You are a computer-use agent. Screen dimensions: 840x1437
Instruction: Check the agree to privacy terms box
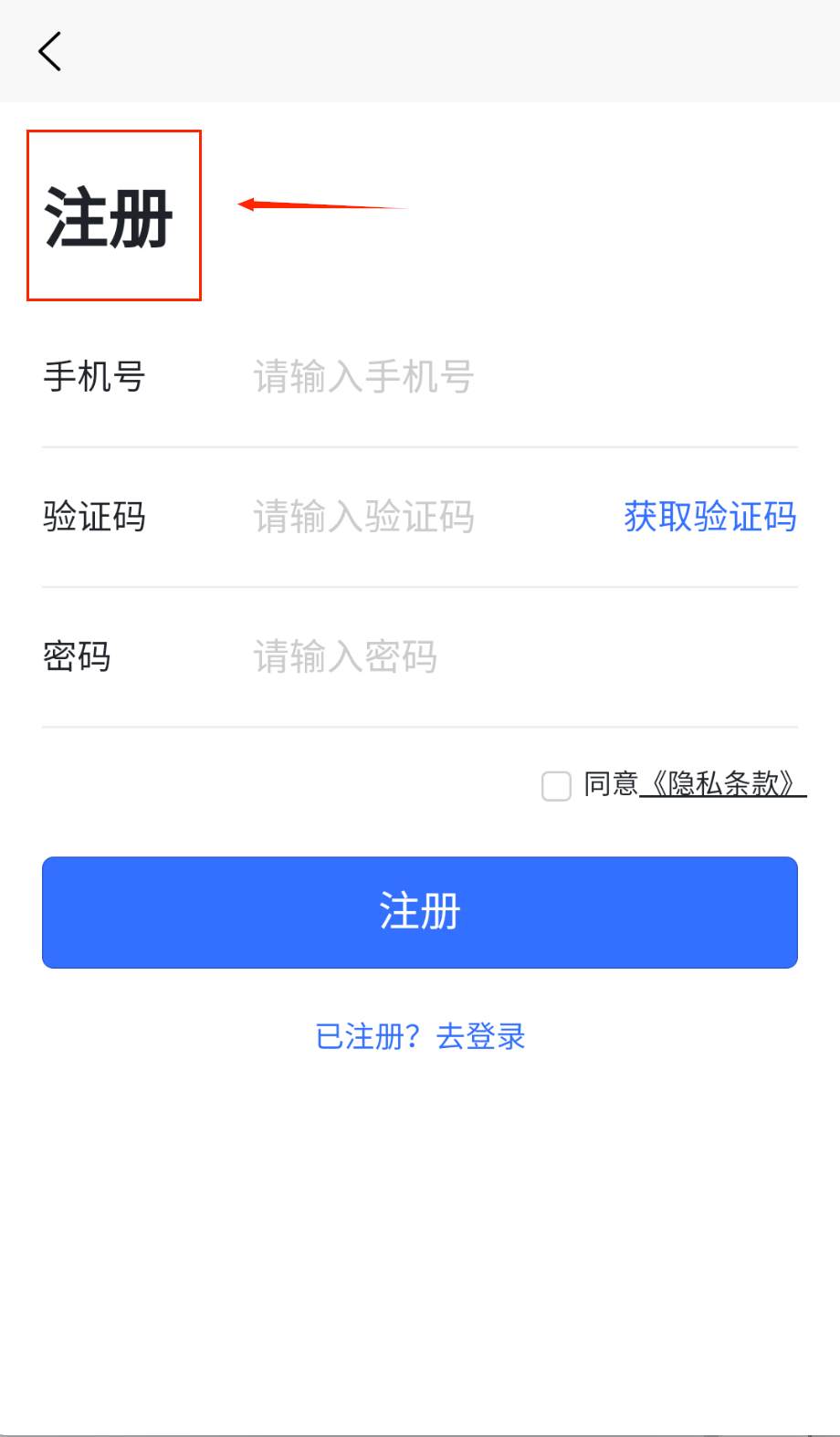[556, 785]
